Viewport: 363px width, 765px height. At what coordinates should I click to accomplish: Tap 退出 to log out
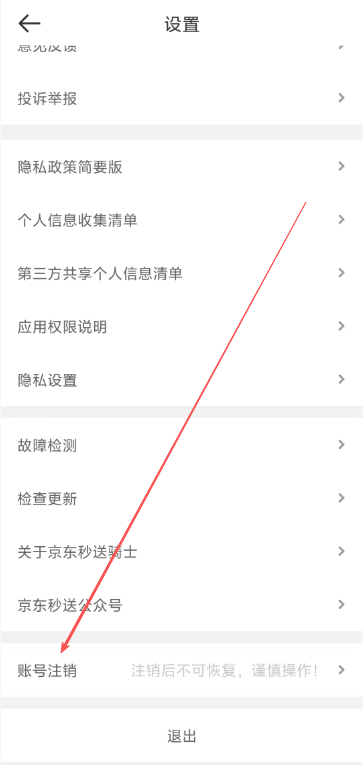point(182,736)
